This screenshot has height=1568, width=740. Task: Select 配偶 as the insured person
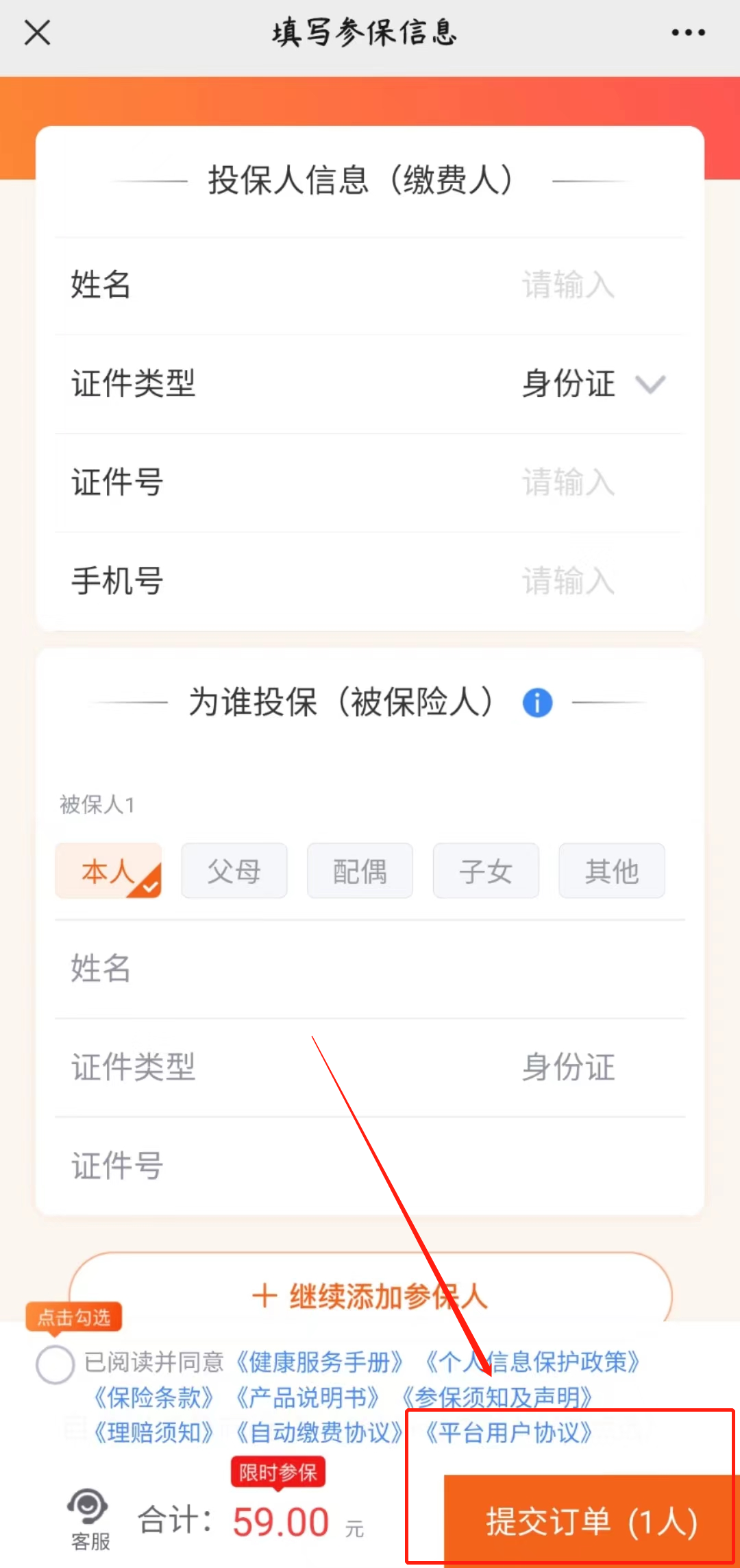point(360,871)
